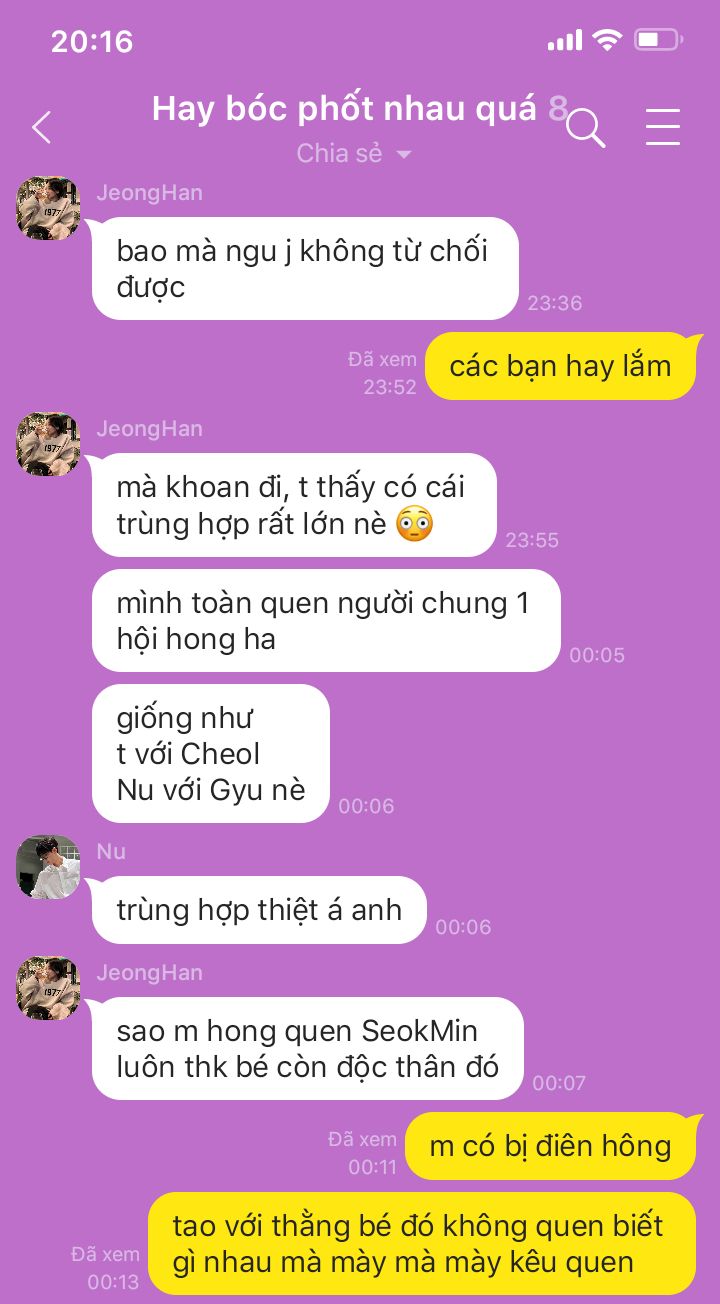
Task: Open Nu's profile picture
Action: [48, 867]
